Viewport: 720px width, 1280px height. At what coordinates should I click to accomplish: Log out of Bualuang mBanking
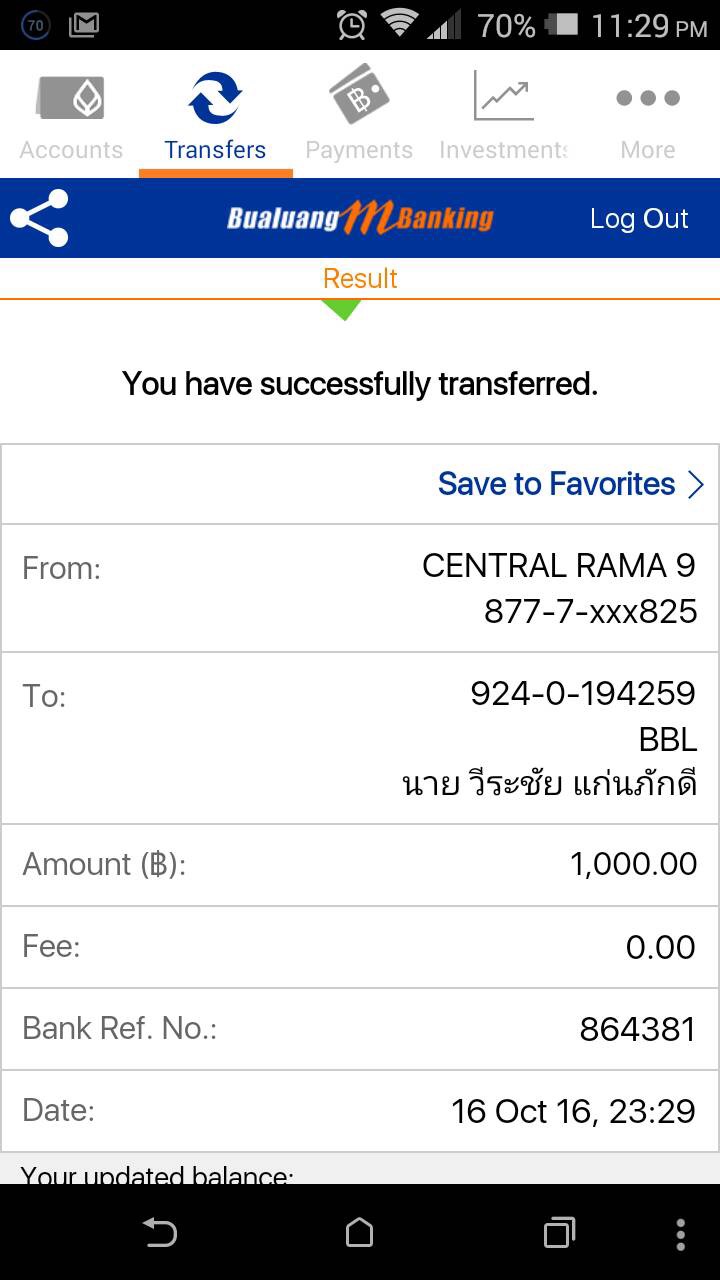[639, 218]
